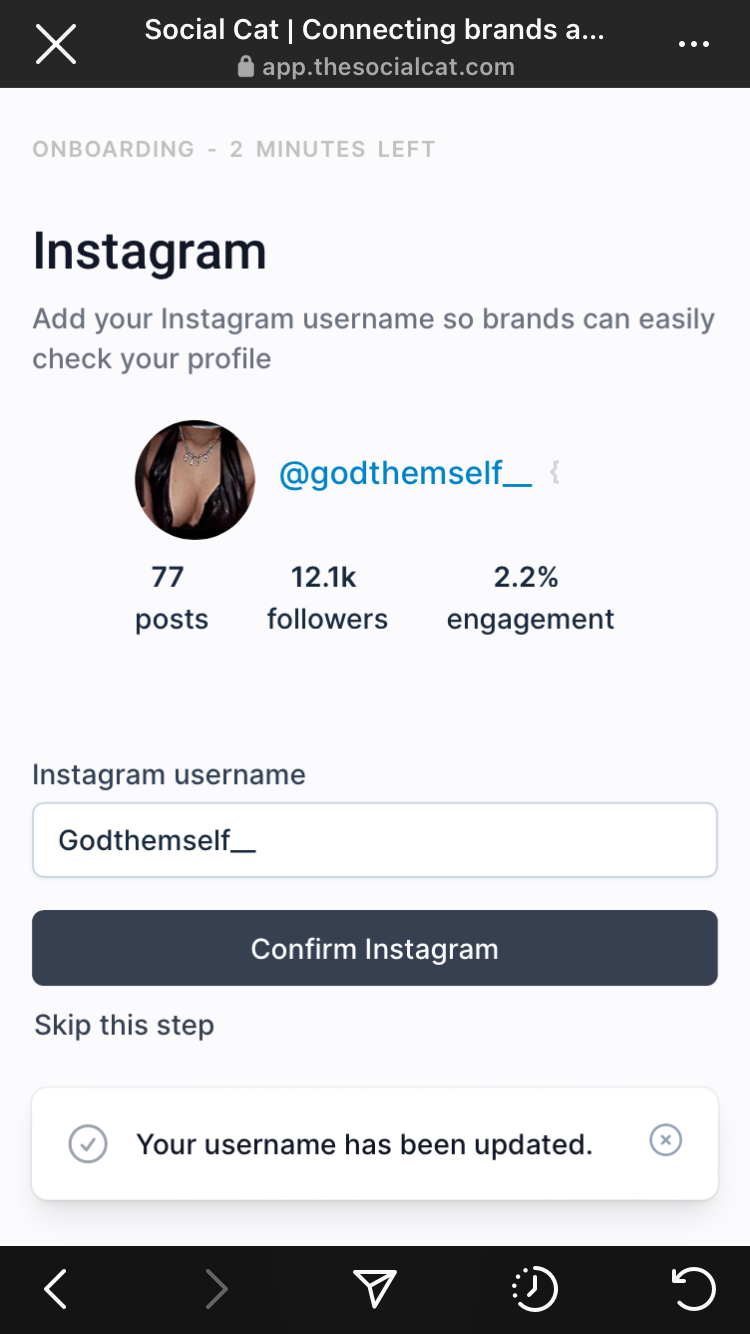The image size is (750, 1334).
Task: Open the @godthemself__ profile link
Action: 405,473
